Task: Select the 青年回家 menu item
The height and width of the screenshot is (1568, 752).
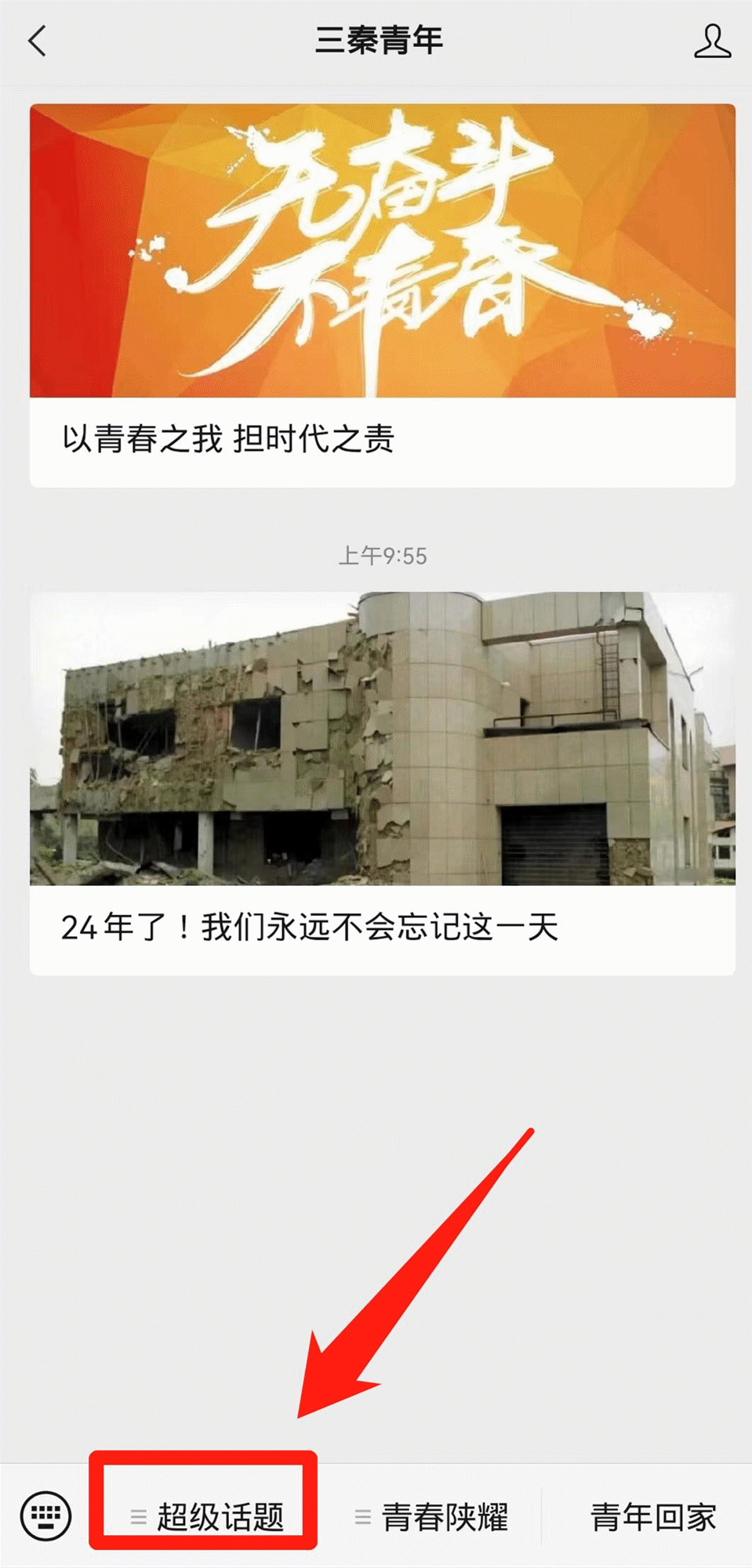Action: [652, 1516]
